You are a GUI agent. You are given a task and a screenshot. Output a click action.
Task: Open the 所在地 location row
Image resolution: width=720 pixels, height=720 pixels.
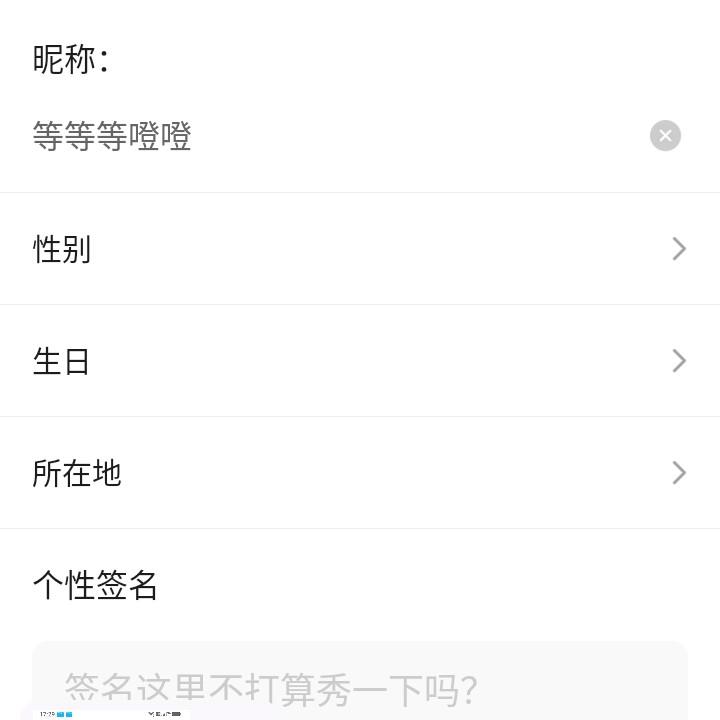(x=360, y=473)
